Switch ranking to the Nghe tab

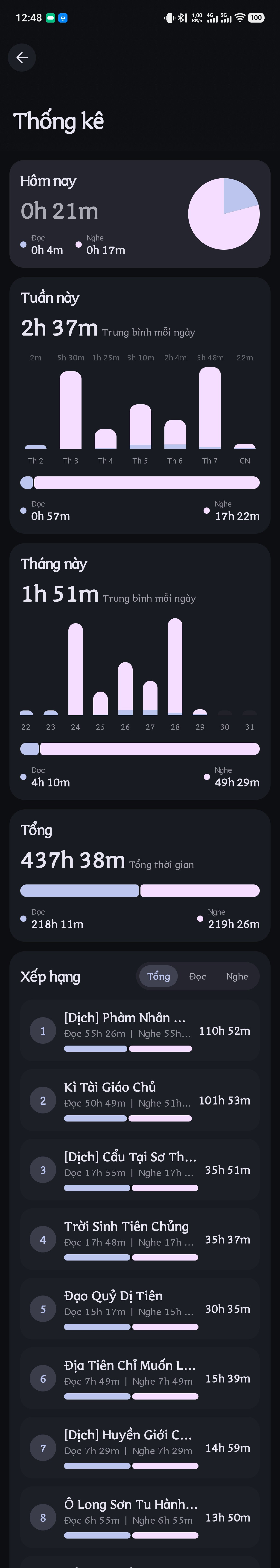pos(237,976)
